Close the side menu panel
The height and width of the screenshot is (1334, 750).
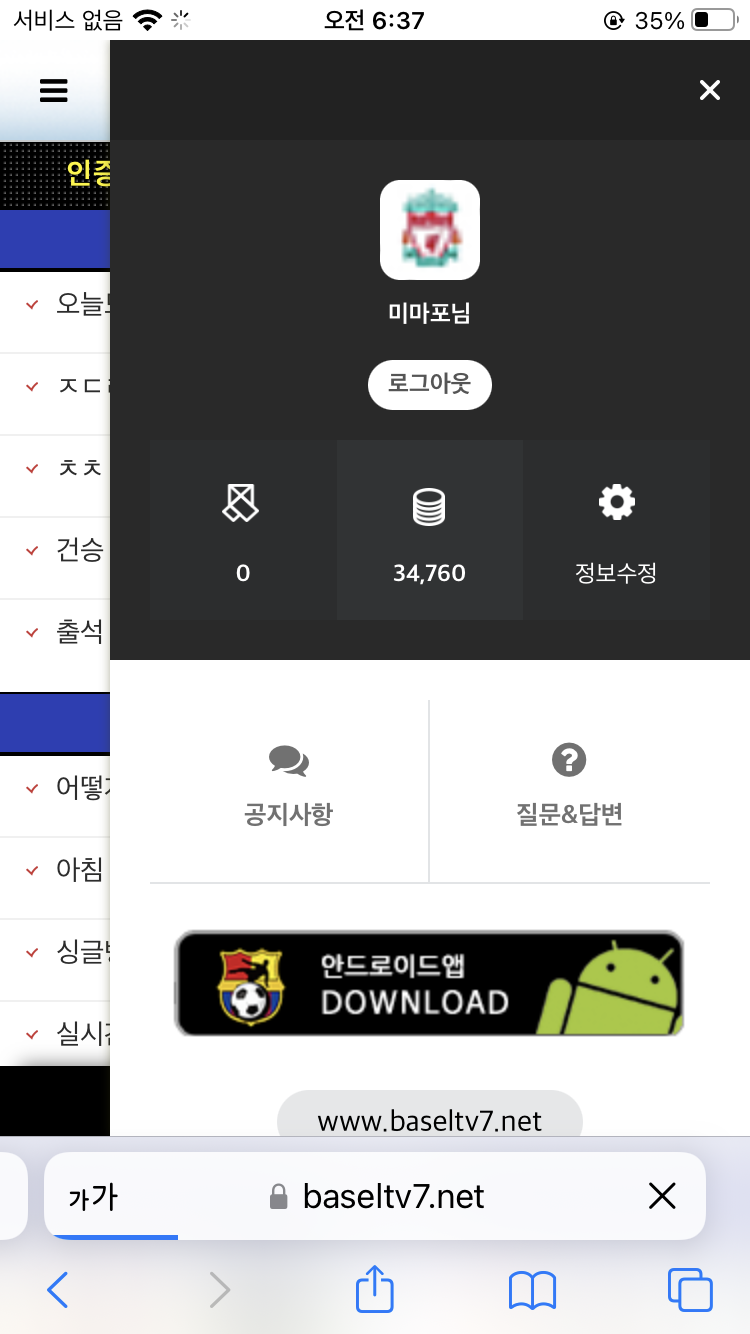click(x=709, y=91)
